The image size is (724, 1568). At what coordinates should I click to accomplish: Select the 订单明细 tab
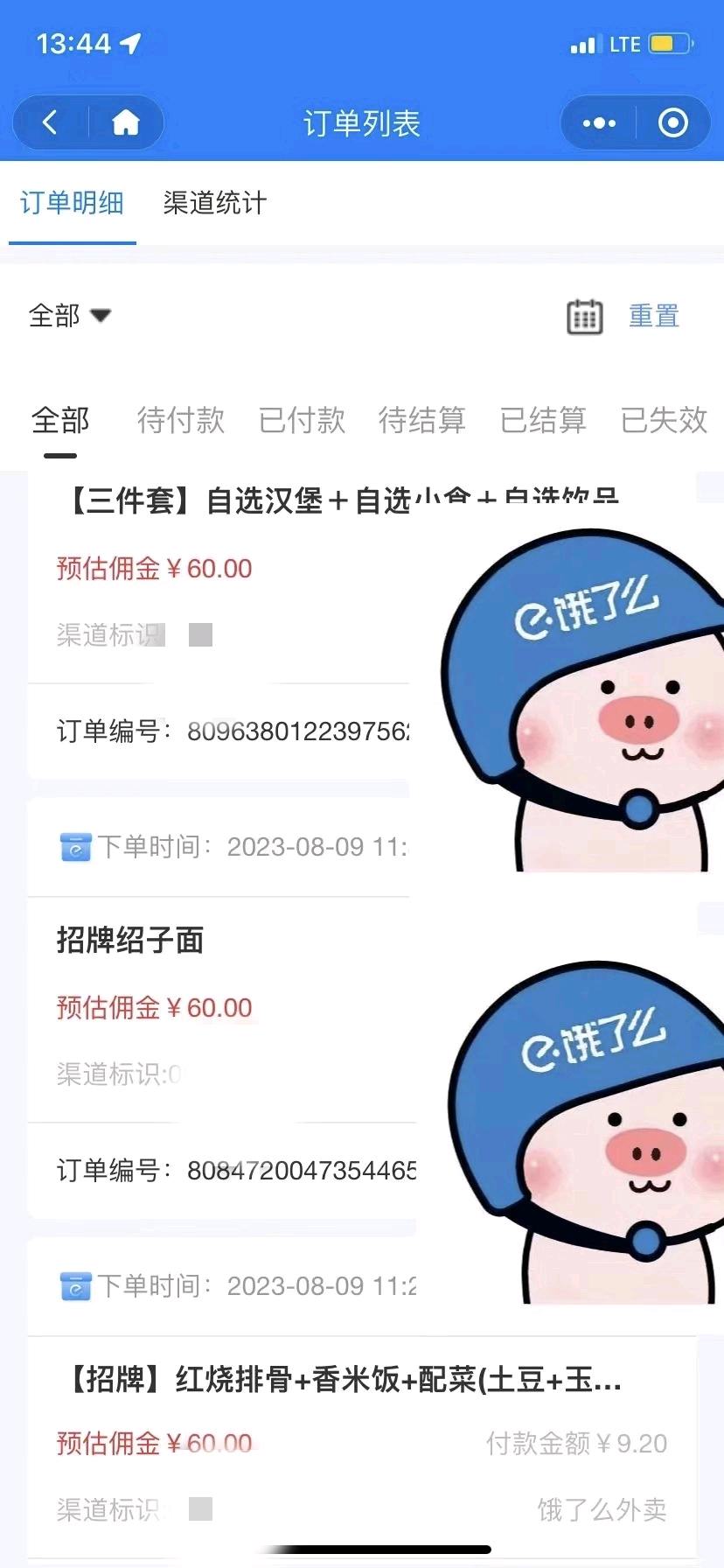click(x=72, y=203)
